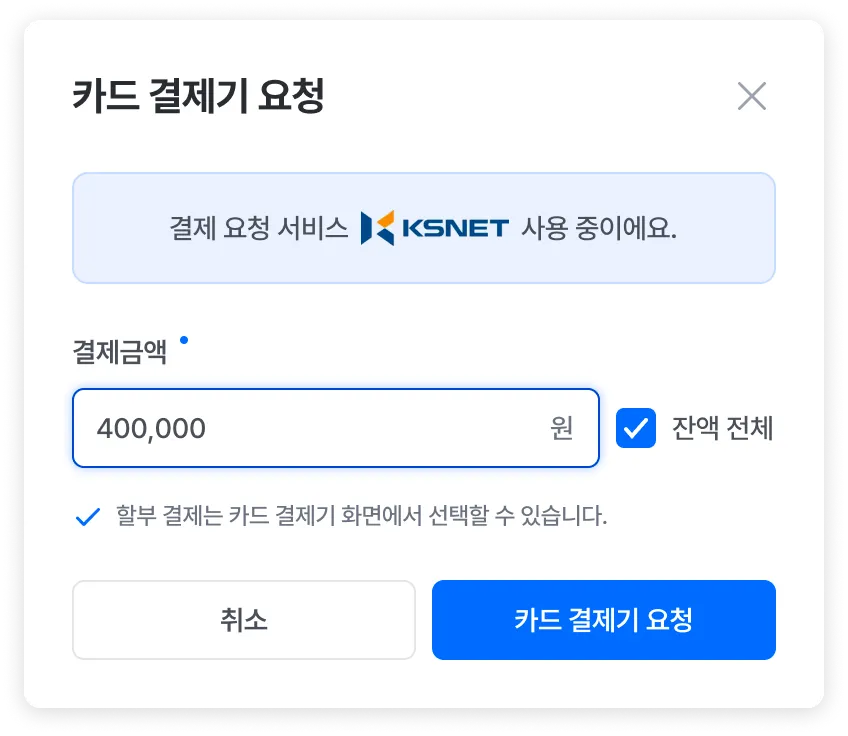This screenshot has height=736, width=848.
Task: Close the 카드 결제기 요청 dialog
Action: click(x=751, y=97)
